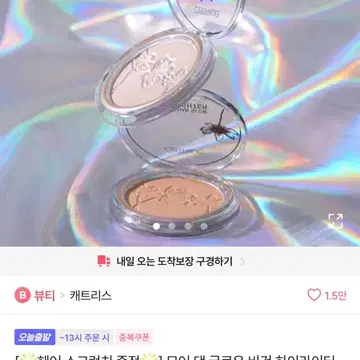360x360 pixels.
Task: Open the highlighter product image
Action: tap(180, 123)
